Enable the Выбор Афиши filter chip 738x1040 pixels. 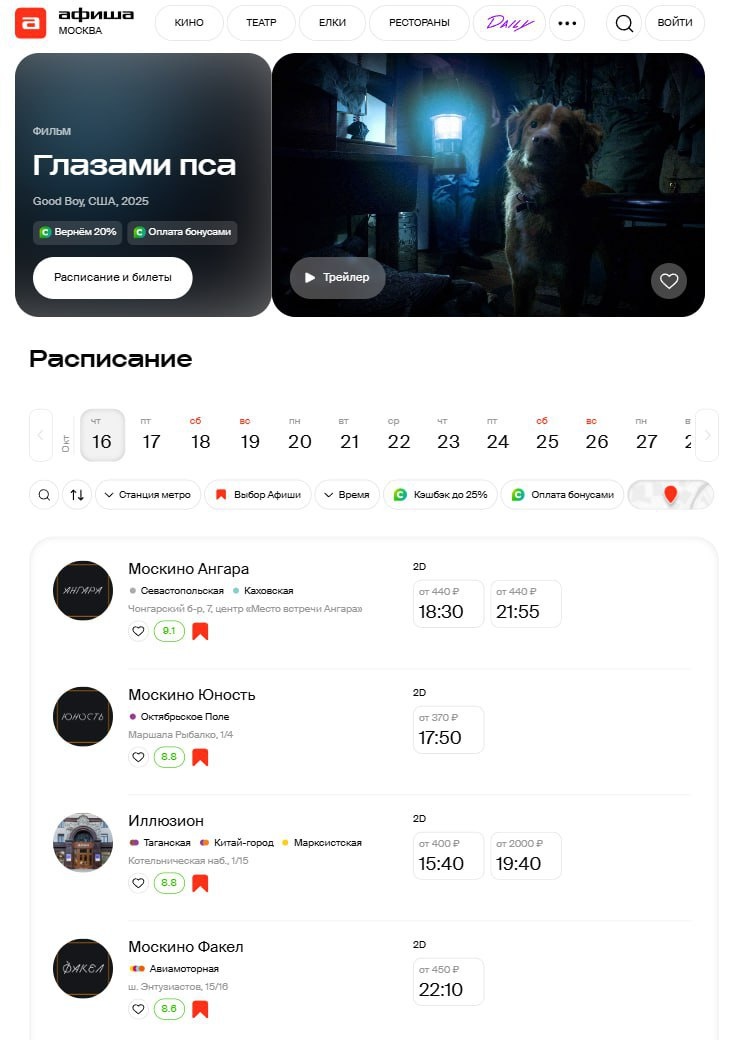(x=258, y=495)
